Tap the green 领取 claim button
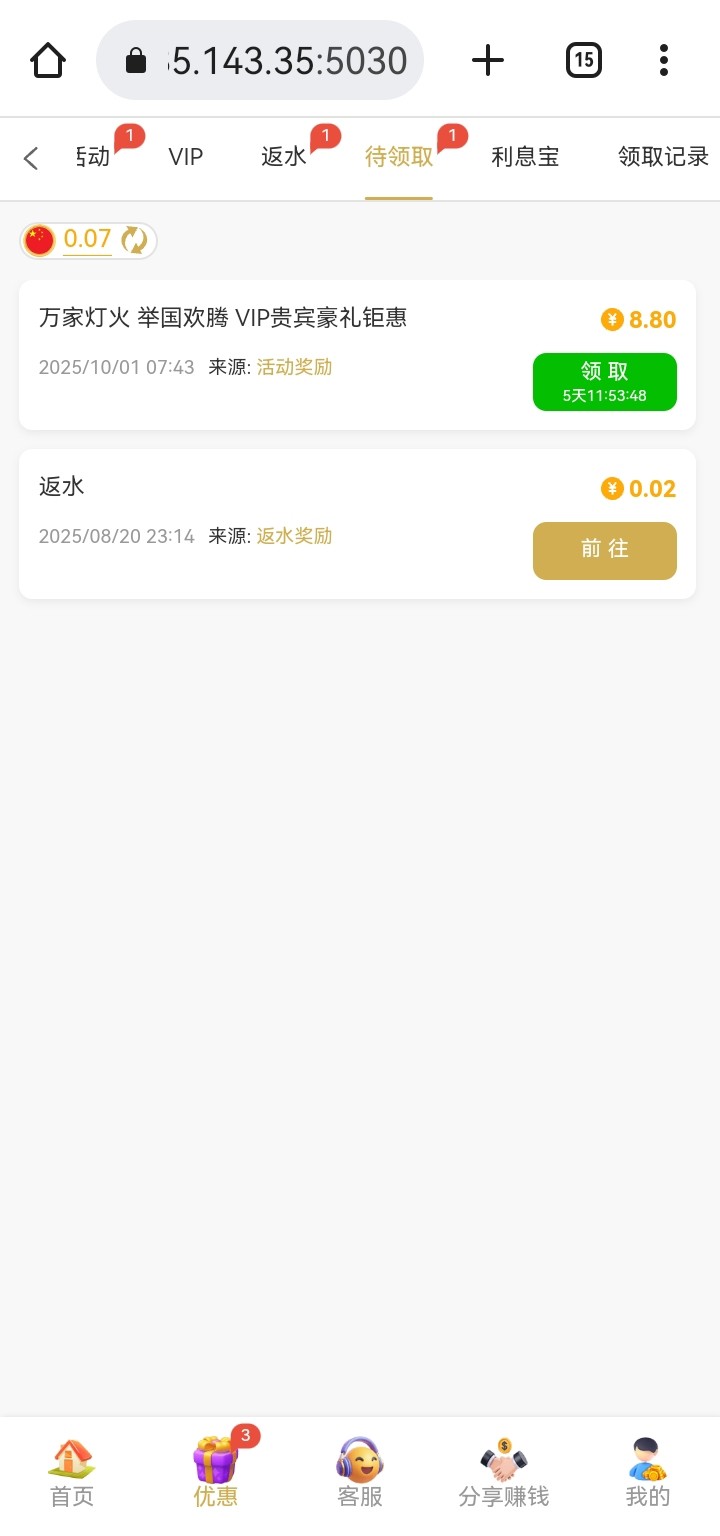This screenshot has width=720, height=1536. click(604, 381)
